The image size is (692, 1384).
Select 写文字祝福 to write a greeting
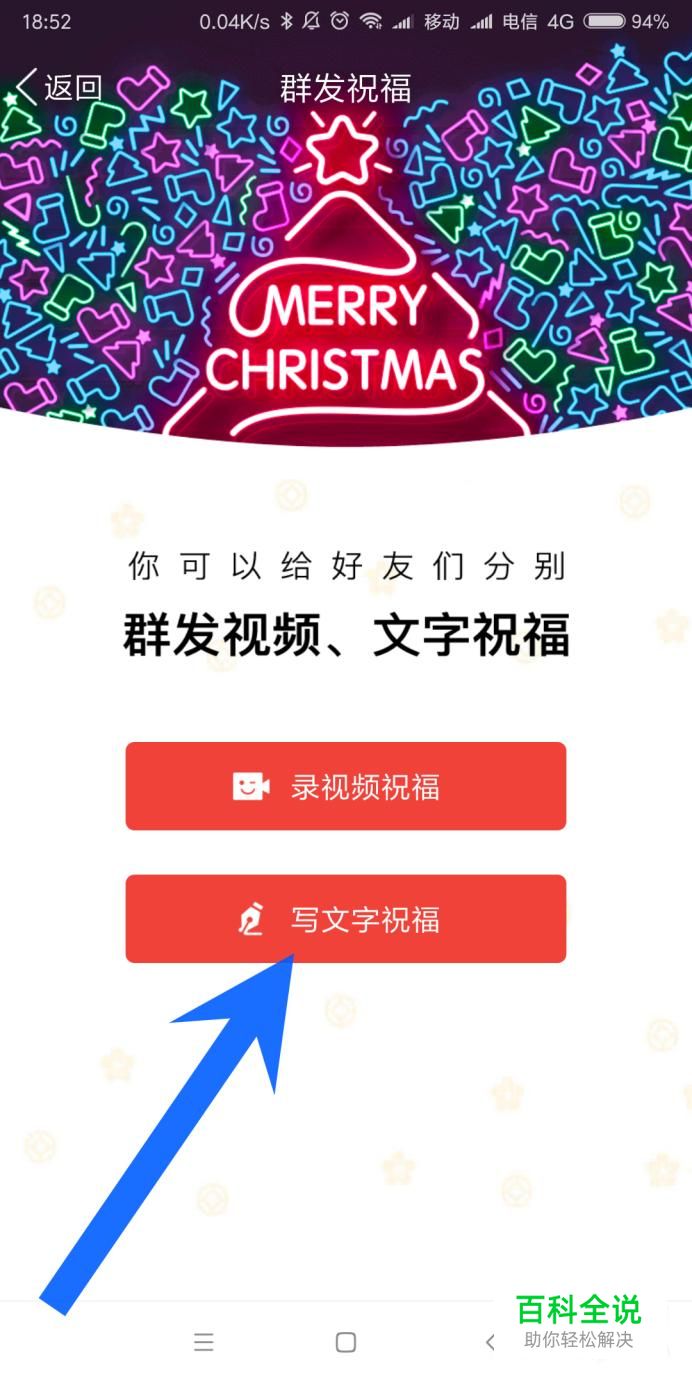coord(346,919)
